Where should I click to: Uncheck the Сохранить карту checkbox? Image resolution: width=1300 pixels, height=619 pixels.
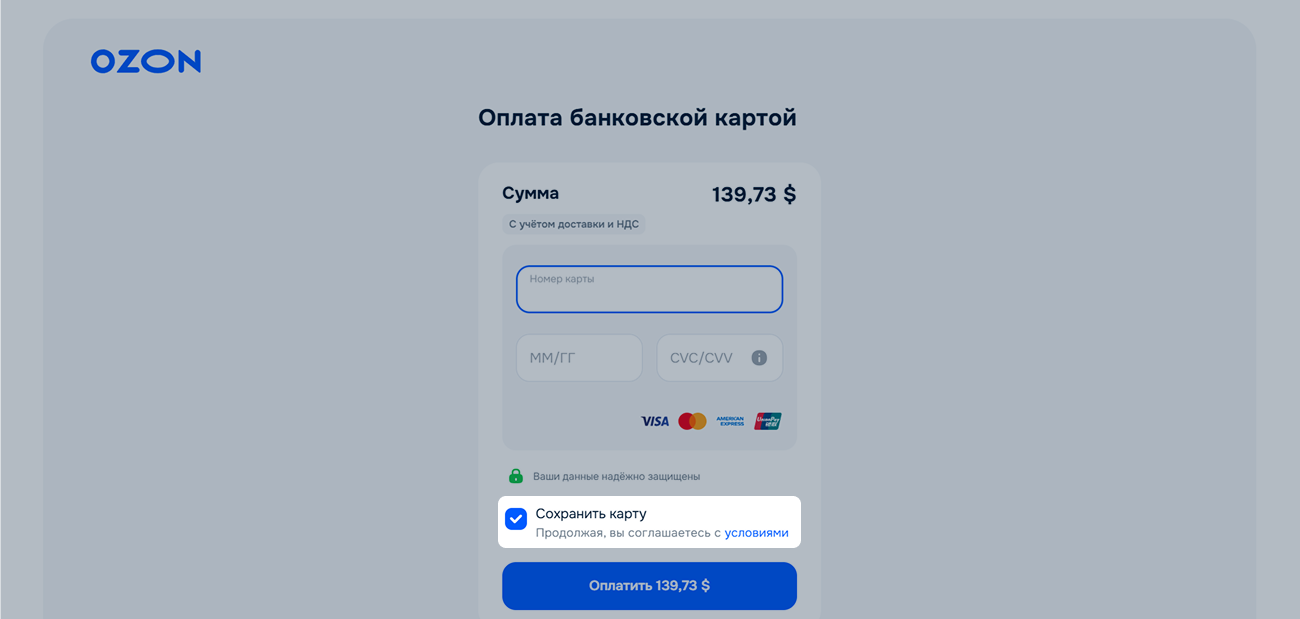pyautogui.click(x=516, y=519)
